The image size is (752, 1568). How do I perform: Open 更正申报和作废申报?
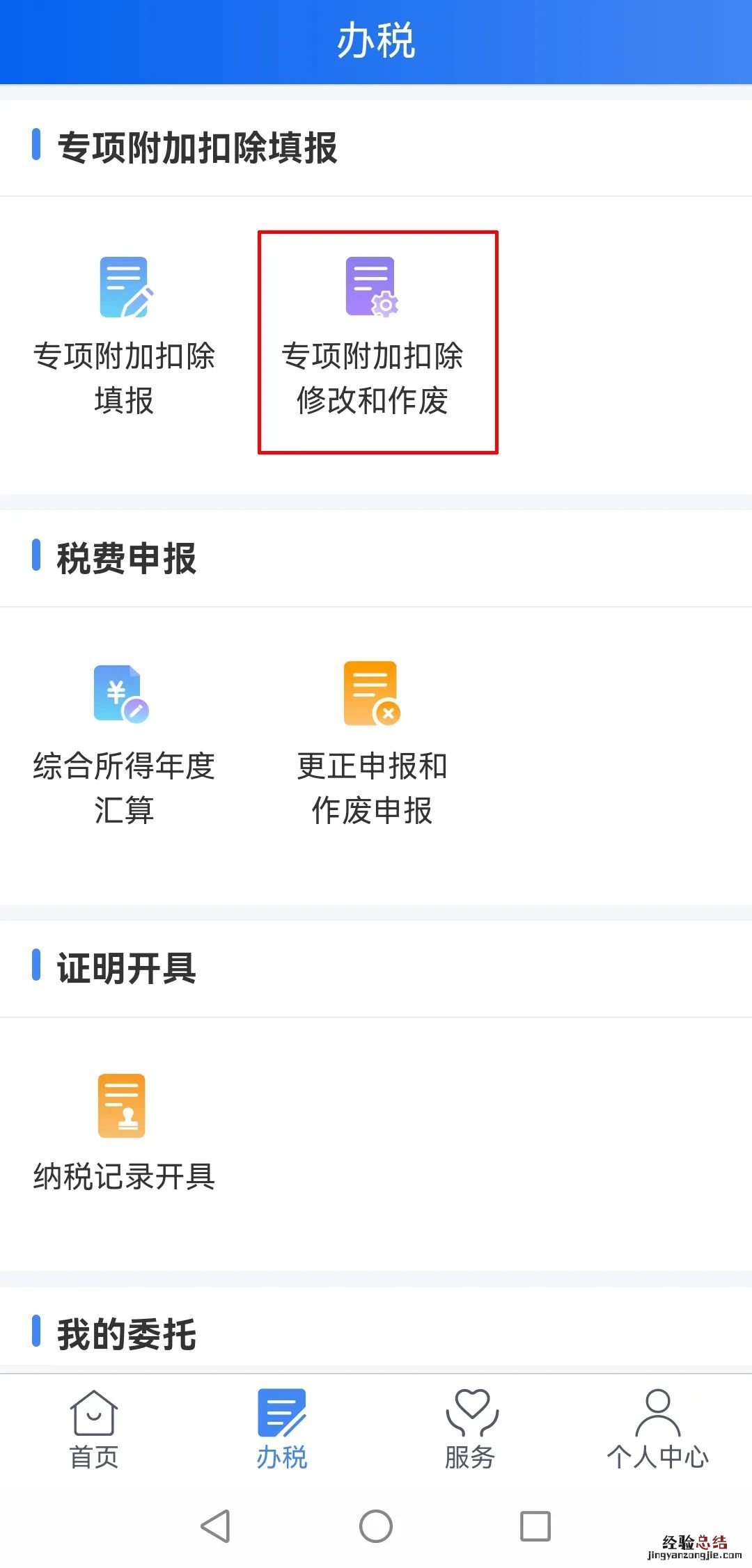tap(373, 743)
